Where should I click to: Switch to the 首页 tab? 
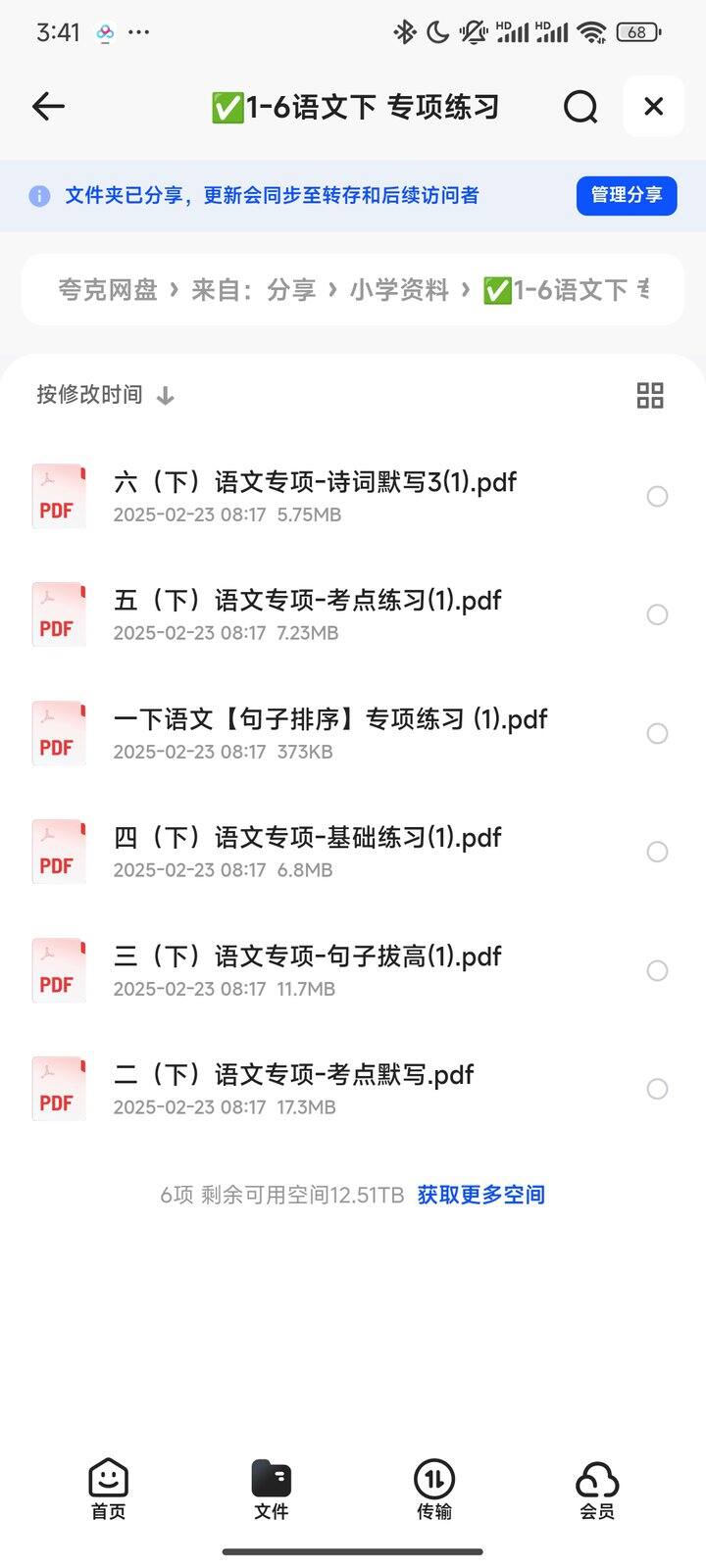108,1490
